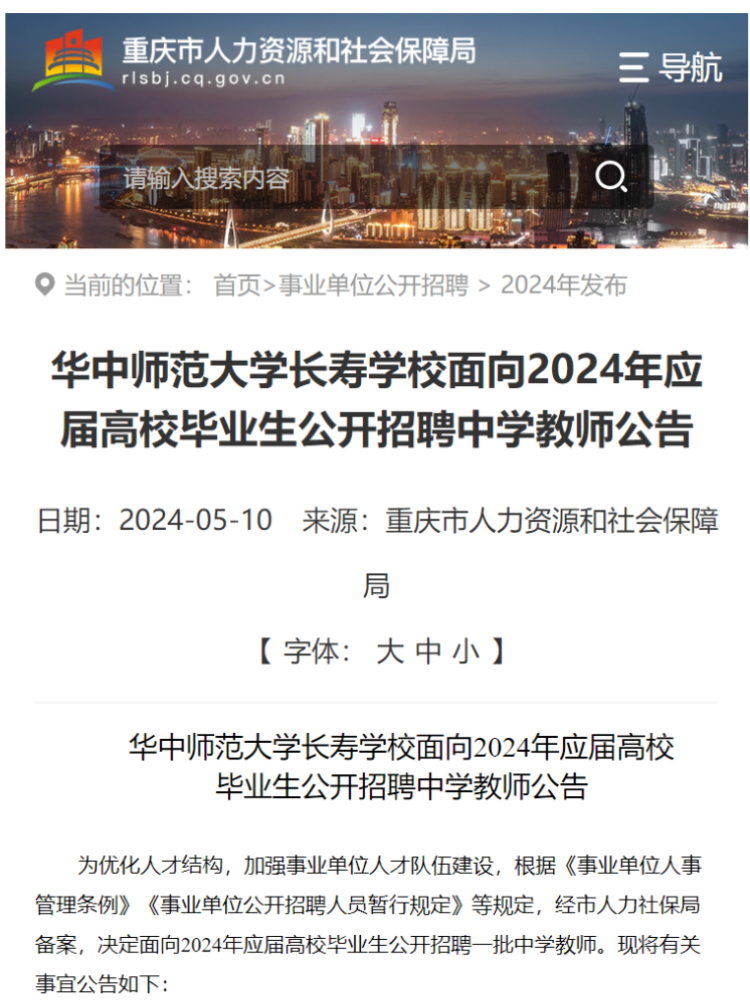Open the 导航 navigation menu

coord(669,68)
